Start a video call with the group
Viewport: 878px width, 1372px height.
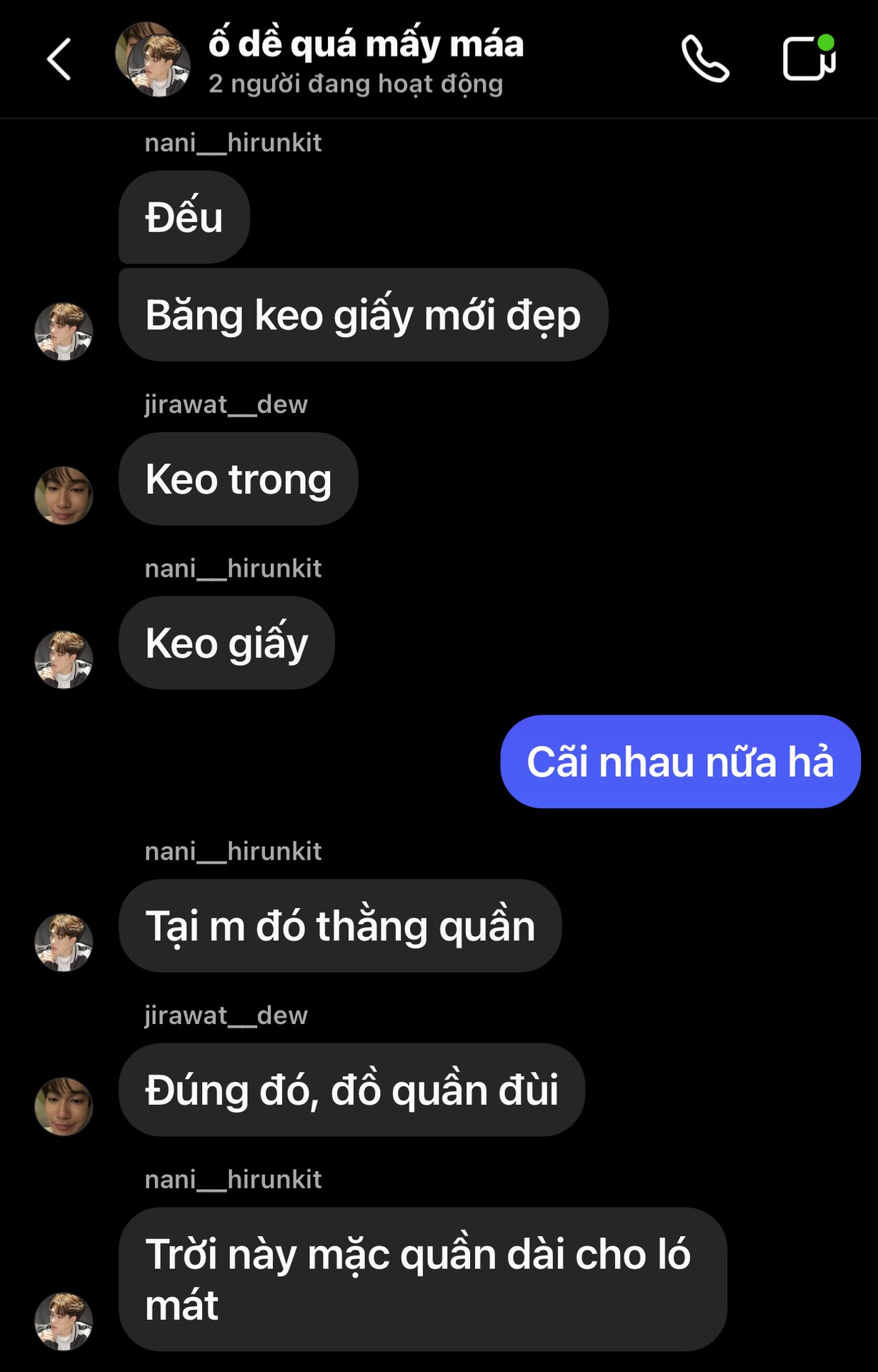click(x=809, y=58)
